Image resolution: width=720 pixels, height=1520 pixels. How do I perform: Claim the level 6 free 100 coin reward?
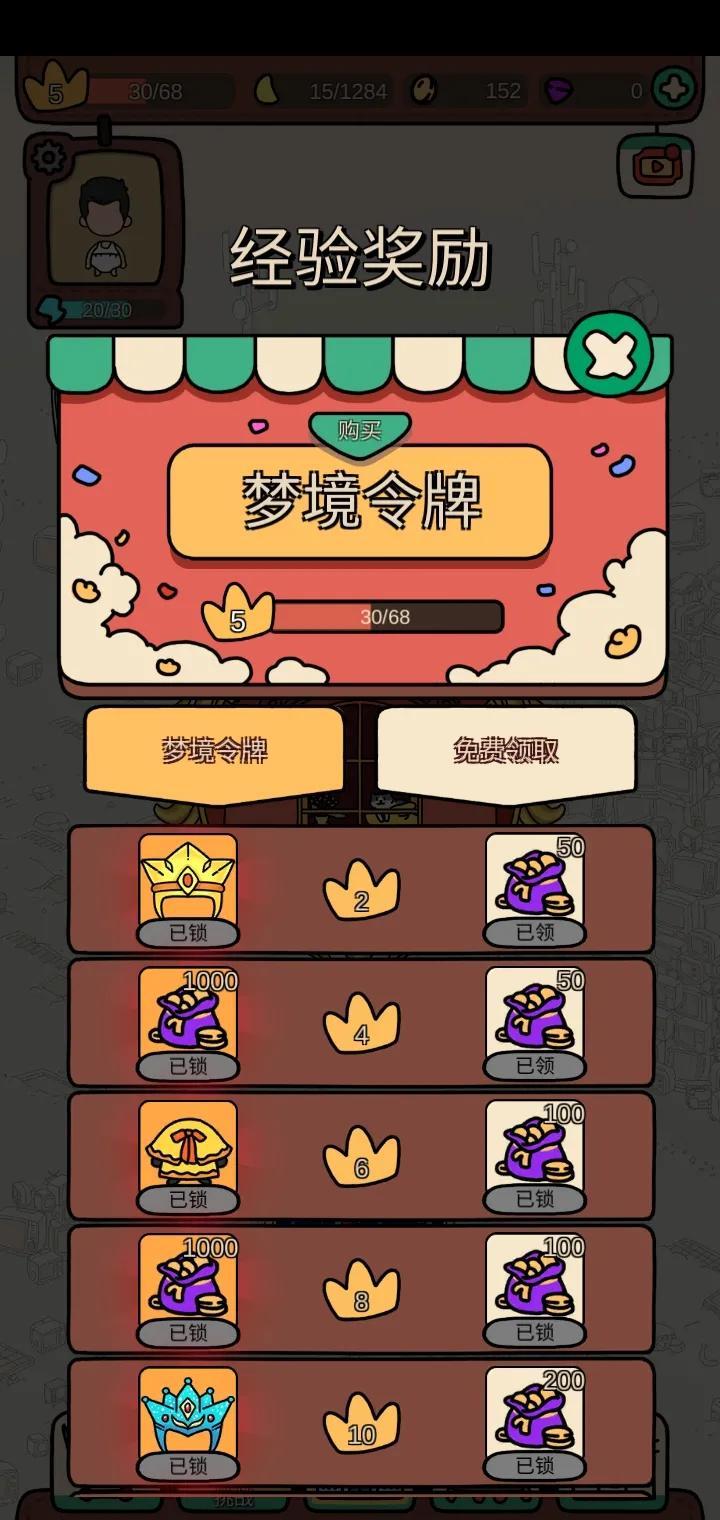point(535,1156)
